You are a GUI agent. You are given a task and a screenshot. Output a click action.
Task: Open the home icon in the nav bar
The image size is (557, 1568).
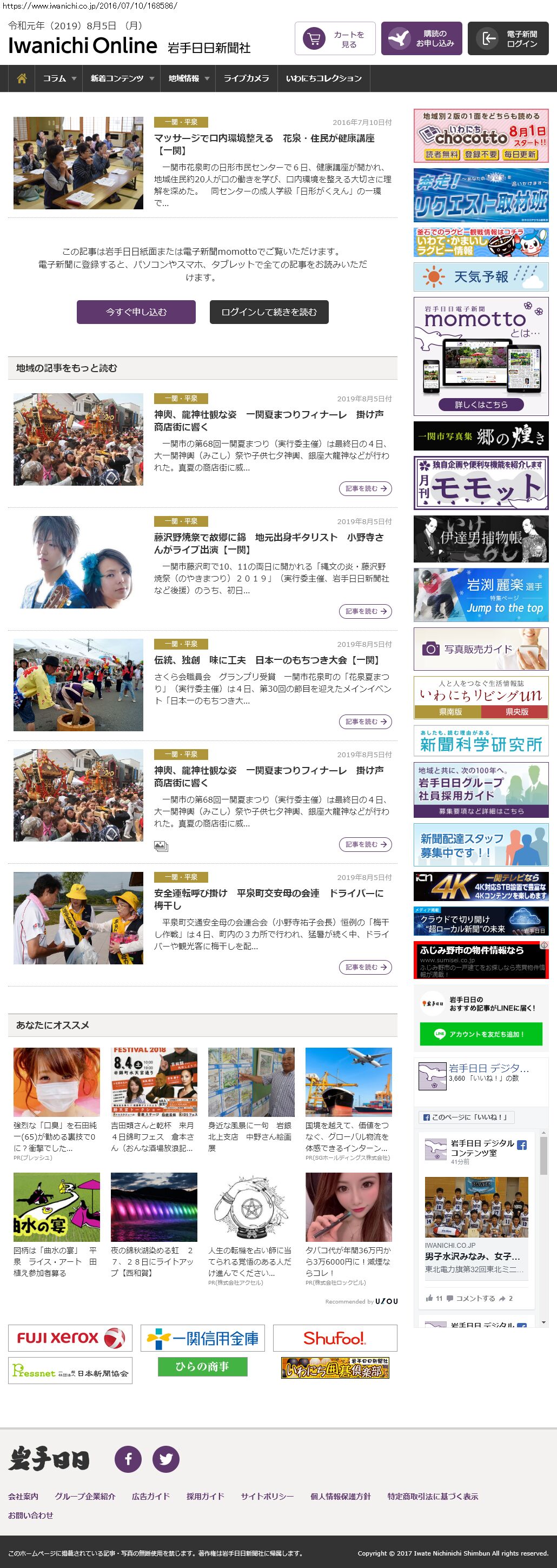pyautogui.click(x=21, y=78)
